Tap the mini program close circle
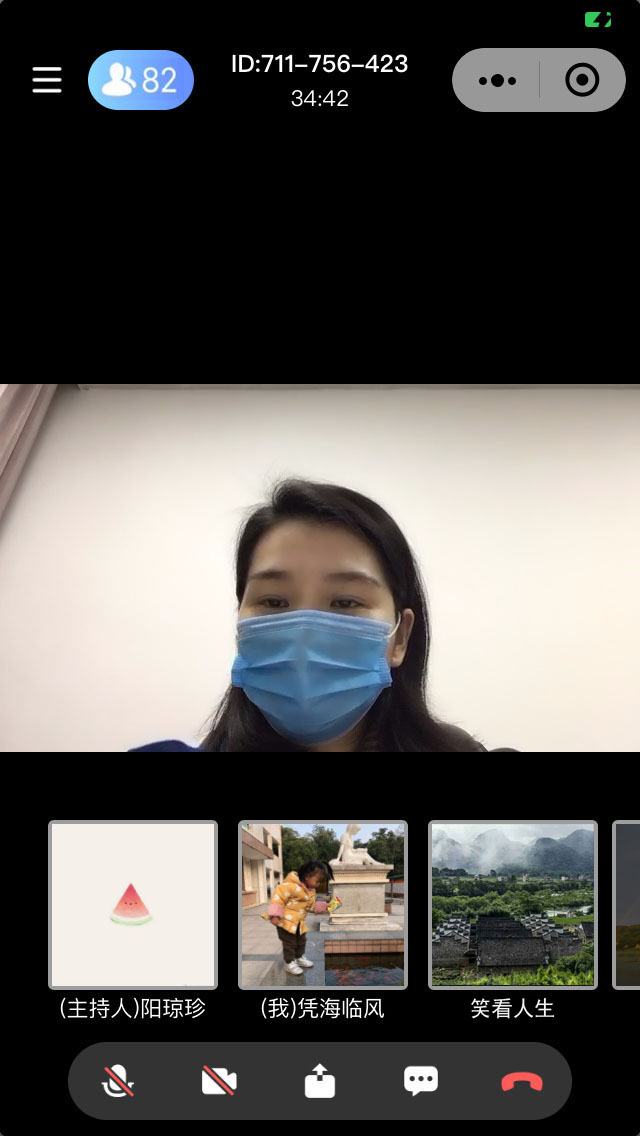Image resolution: width=640 pixels, height=1136 pixels. click(582, 80)
